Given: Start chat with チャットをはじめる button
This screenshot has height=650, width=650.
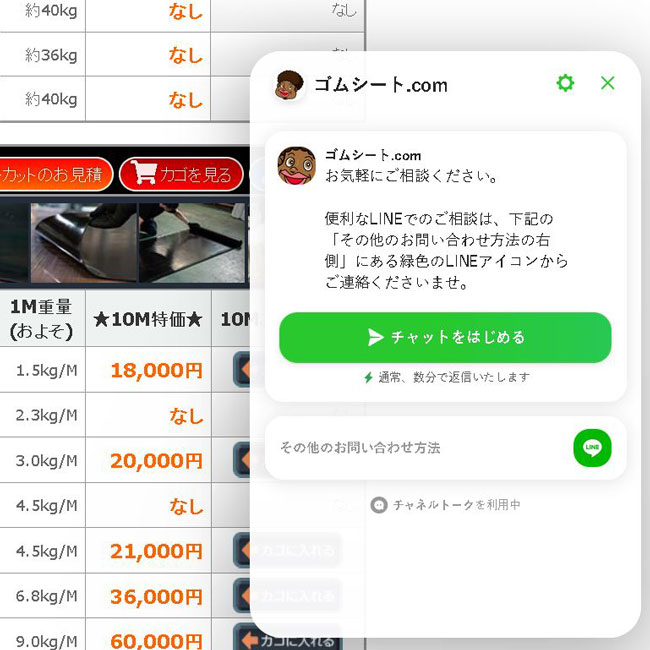Looking at the screenshot, I should [445, 338].
